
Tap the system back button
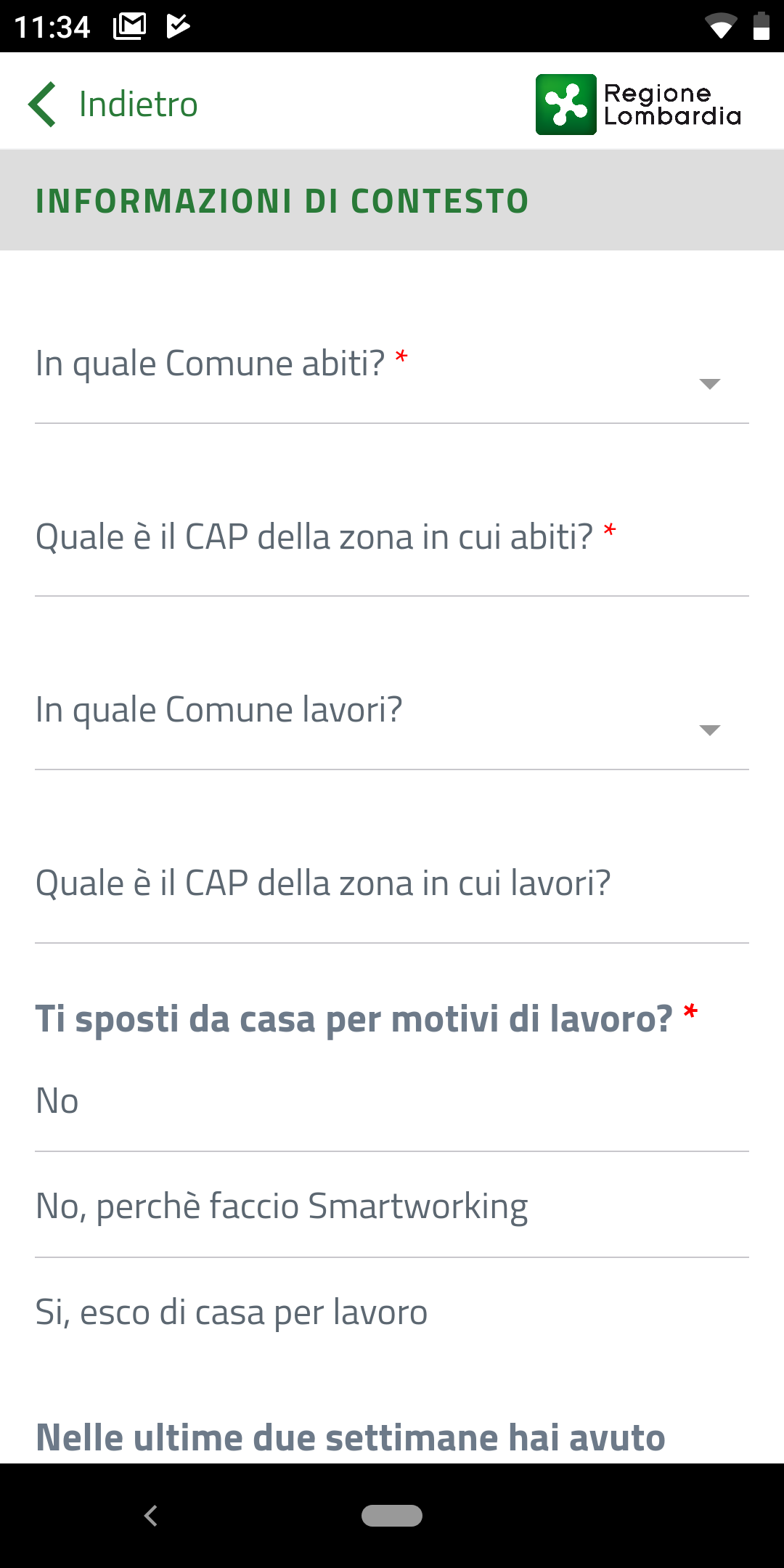coord(151,1515)
